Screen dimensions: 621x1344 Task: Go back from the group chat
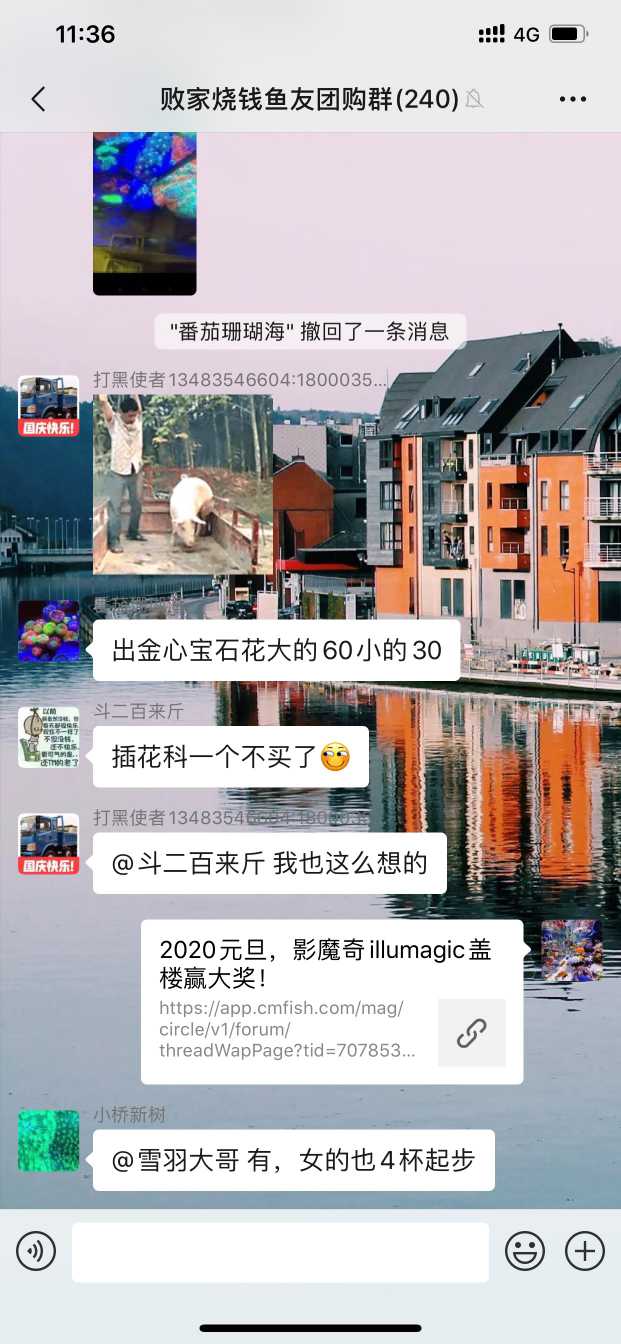tap(38, 99)
